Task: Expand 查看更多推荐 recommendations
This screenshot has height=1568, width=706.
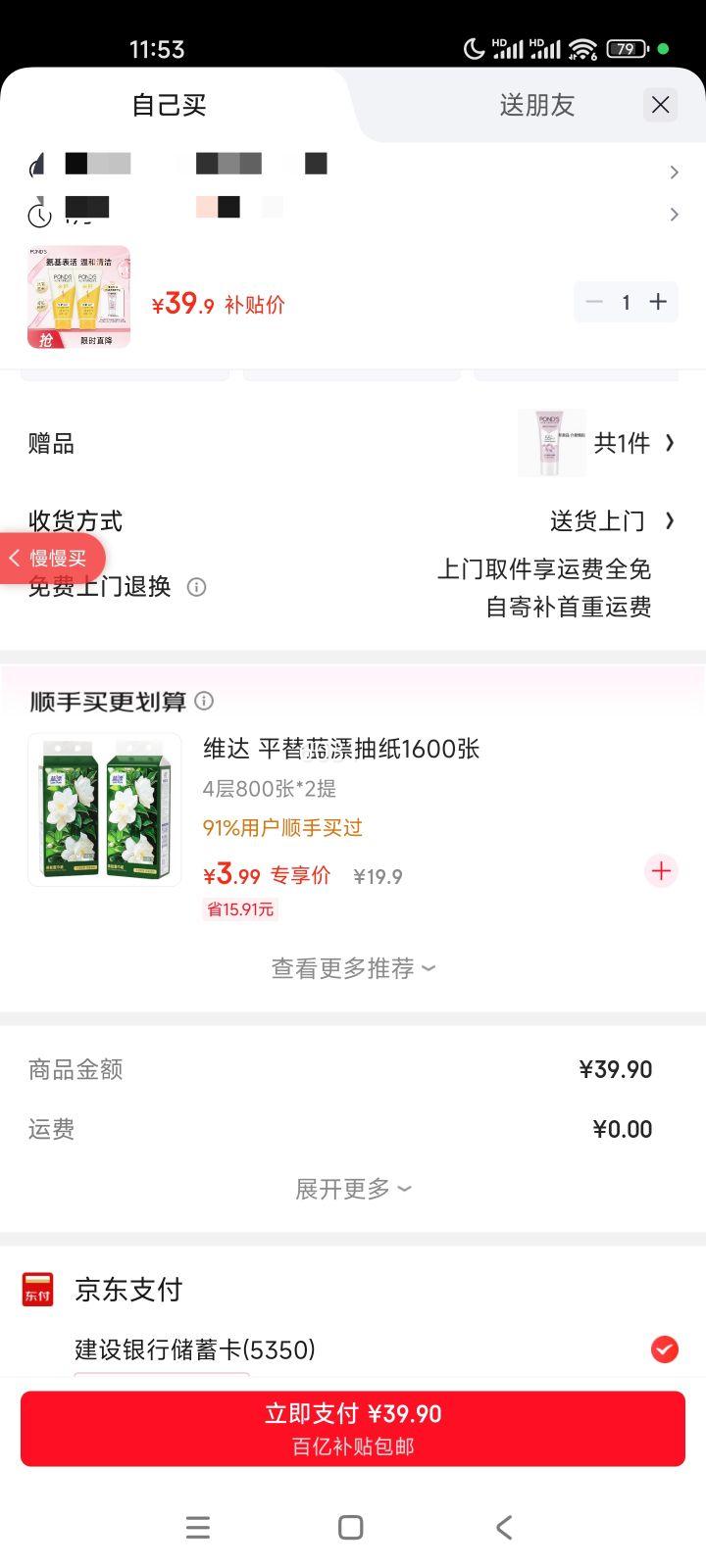Action: [x=353, y=968]
